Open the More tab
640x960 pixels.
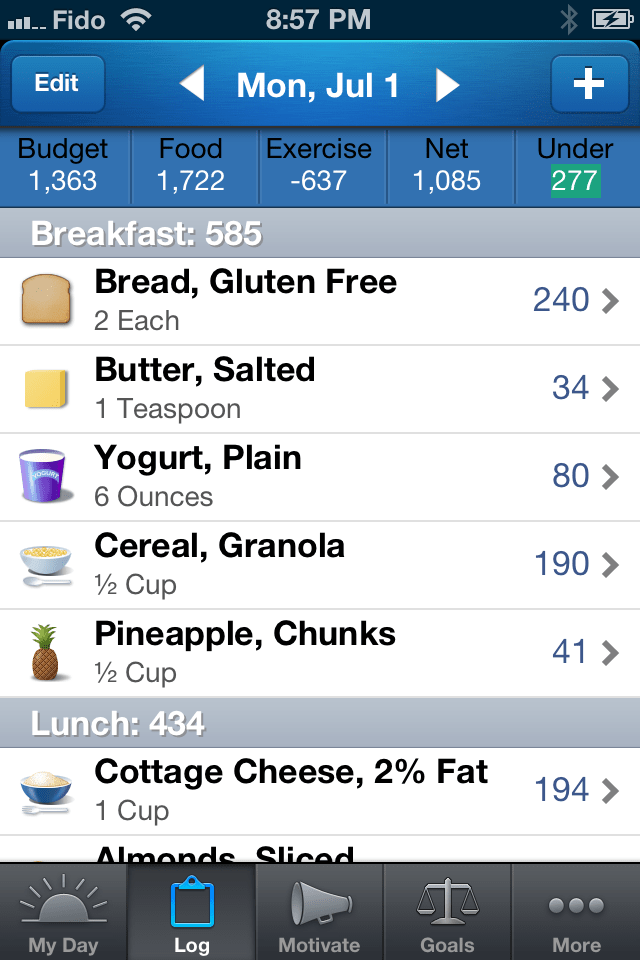pyautogui.click(x=576, y=912)
